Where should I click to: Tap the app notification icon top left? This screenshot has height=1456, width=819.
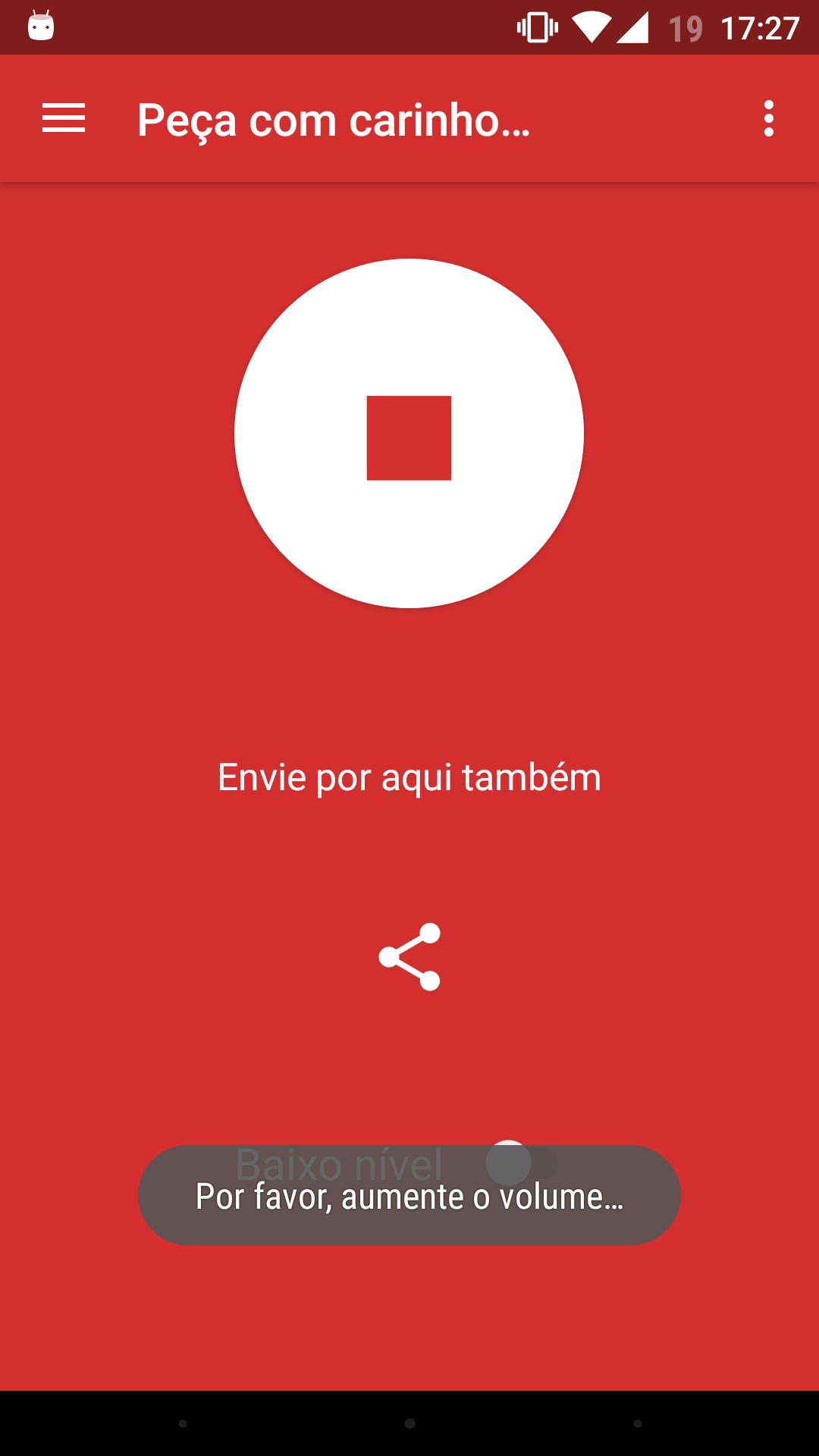[x=39, y=25]
